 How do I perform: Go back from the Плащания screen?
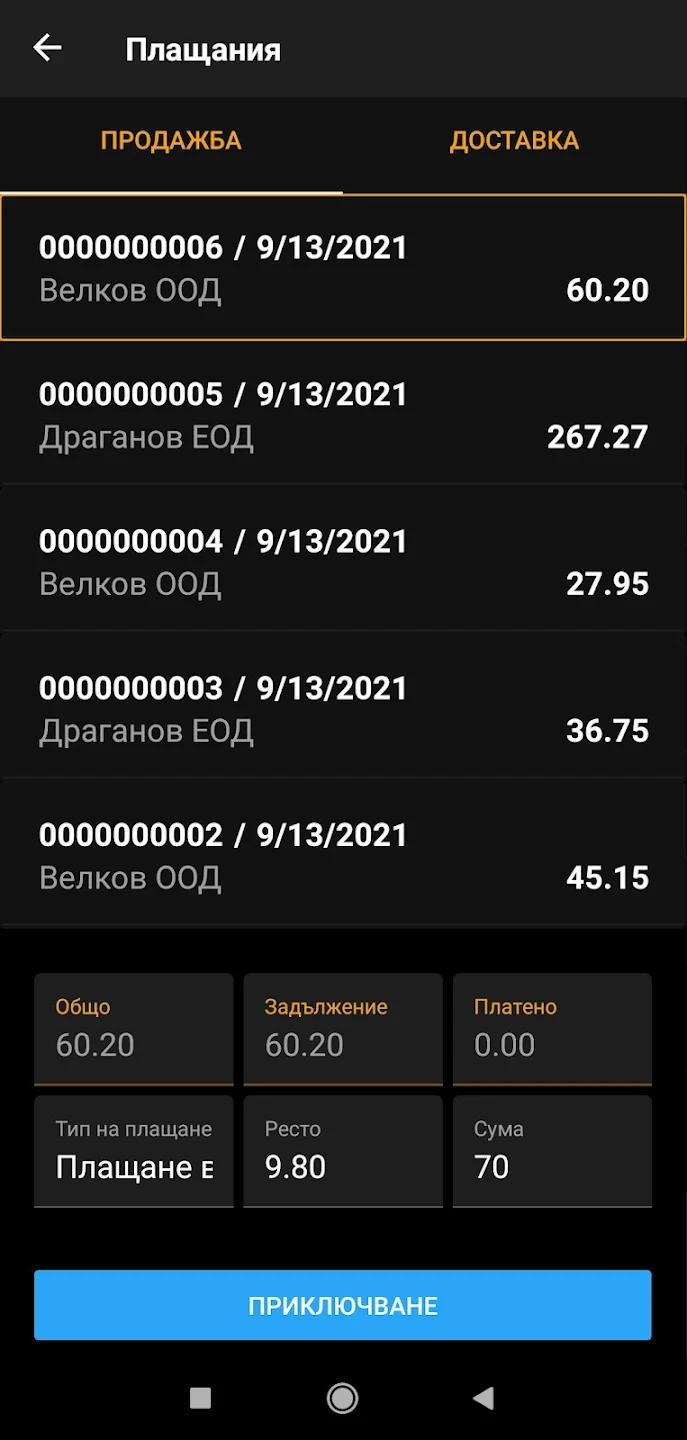(x=47, y=48)
